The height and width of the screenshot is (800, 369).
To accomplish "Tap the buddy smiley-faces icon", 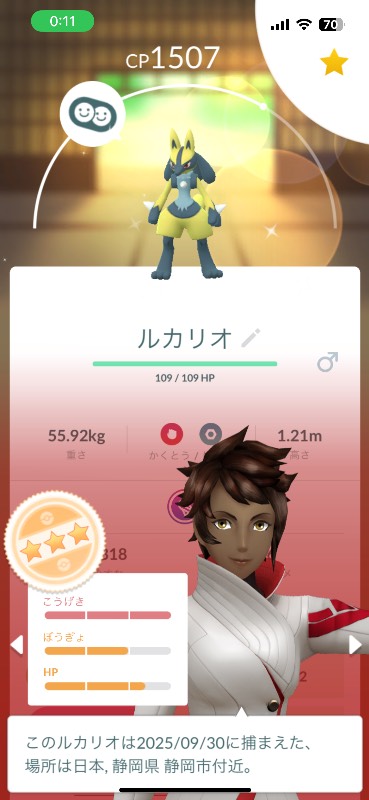I will click(x=92, y=114).
